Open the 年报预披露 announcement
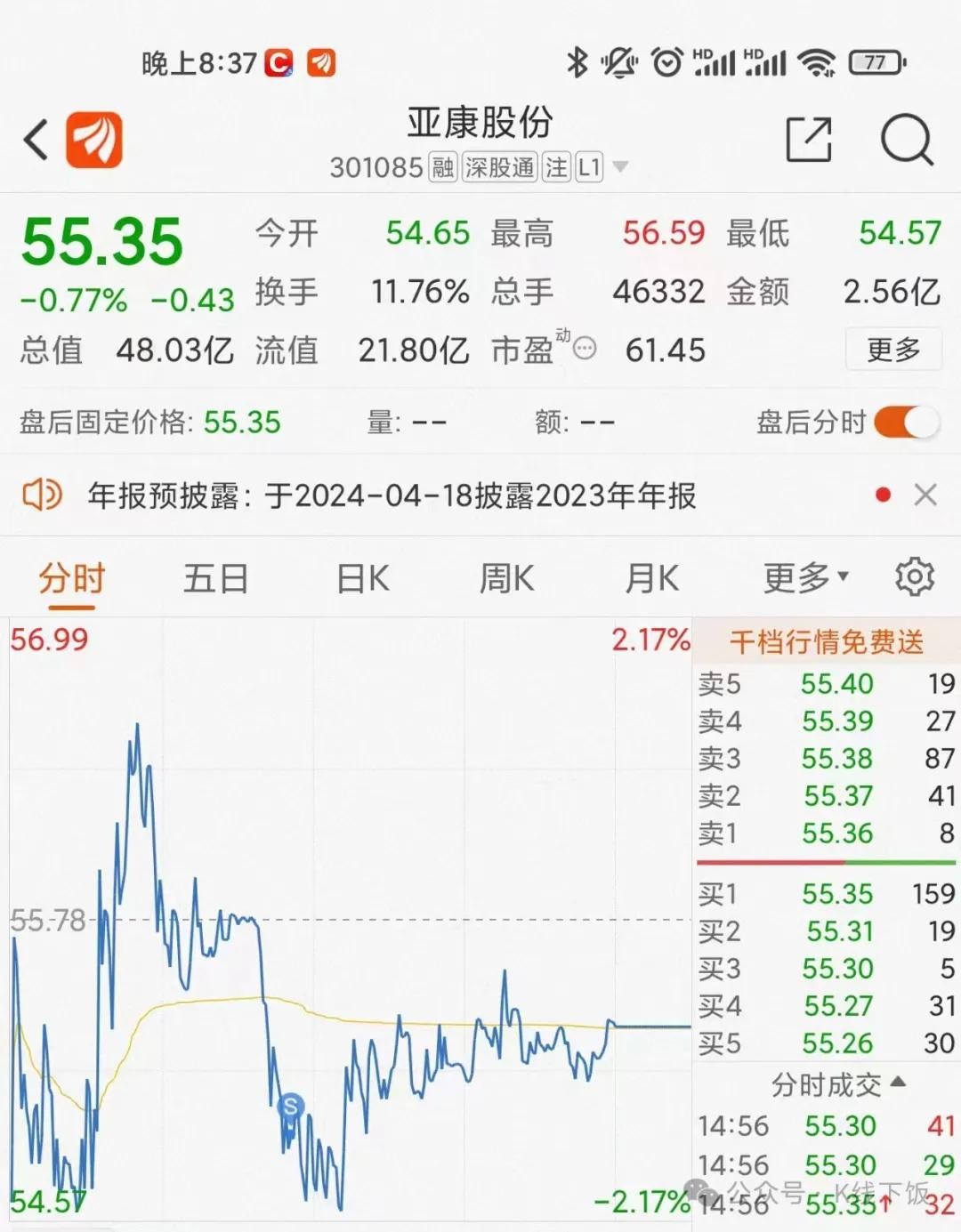Viewport: 961px width, 1232px height. [x=392, y=495]
